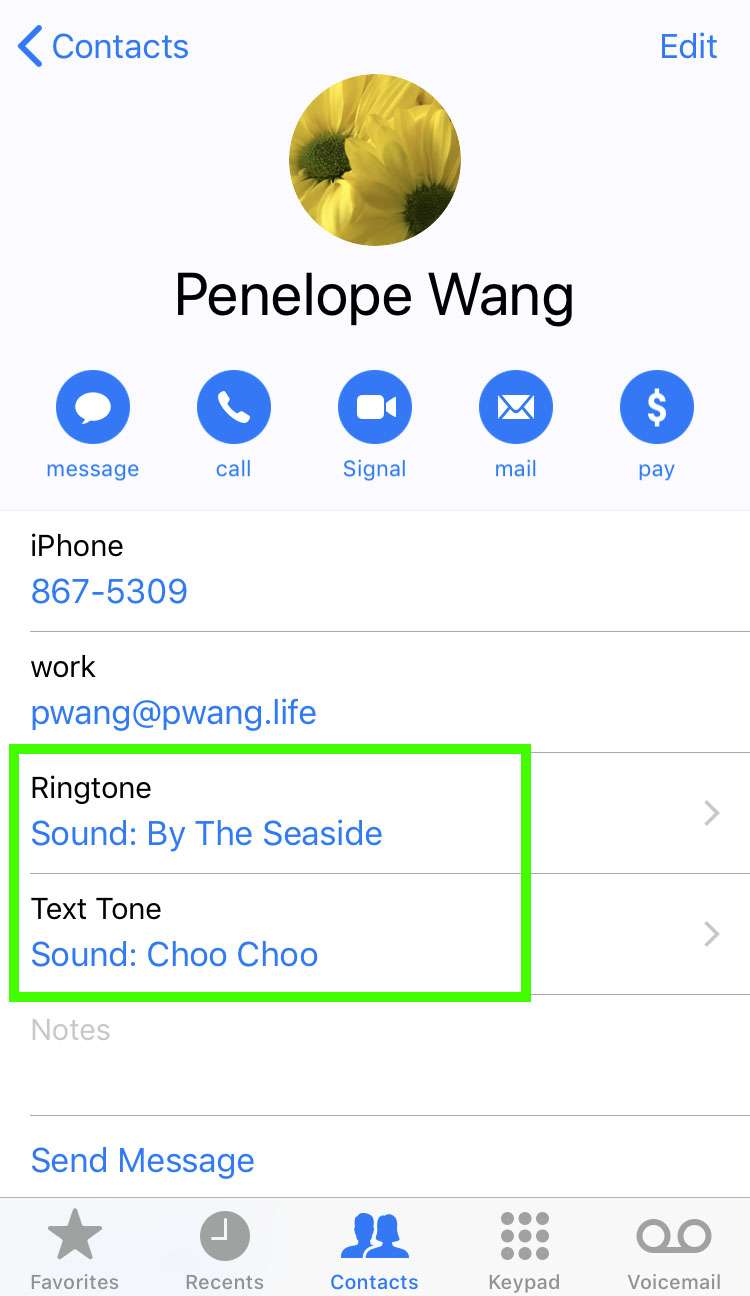This screenshot has width=750, height=1296.
Task: Open the Ringtone setting row
Action: [375, 813]
